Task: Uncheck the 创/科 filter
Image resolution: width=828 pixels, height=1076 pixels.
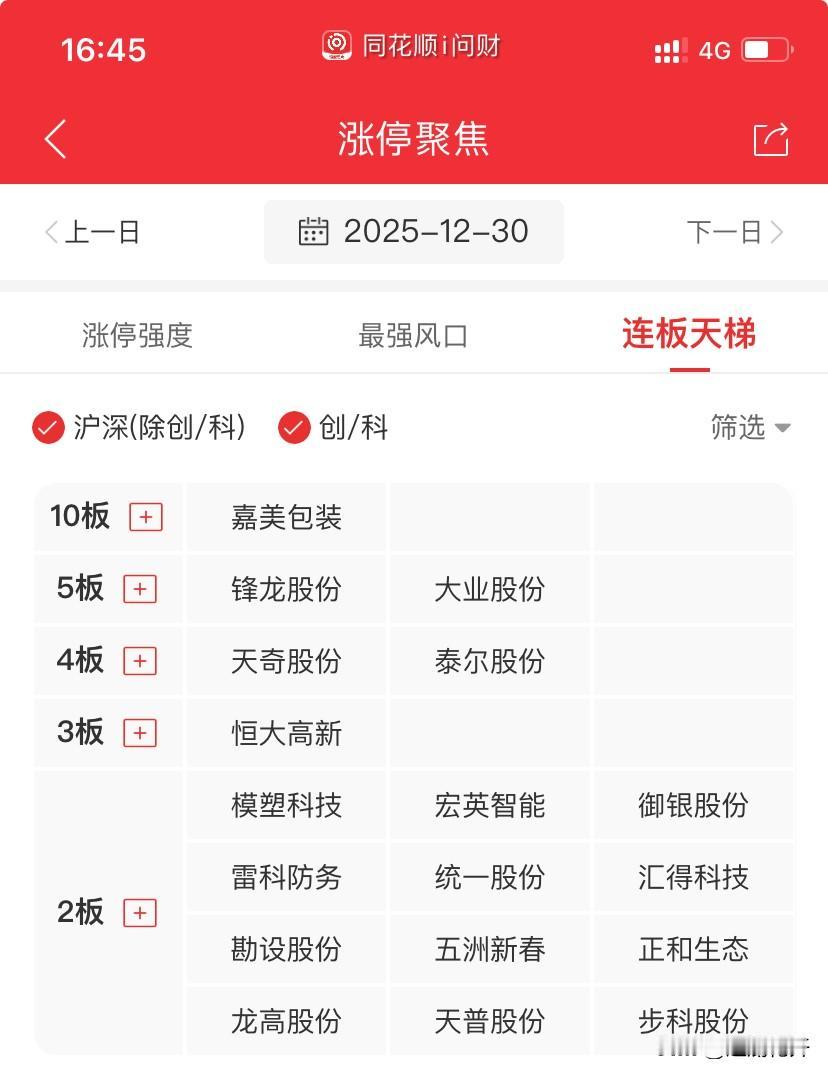Action: pyautogui.click(x=293, y=428)
